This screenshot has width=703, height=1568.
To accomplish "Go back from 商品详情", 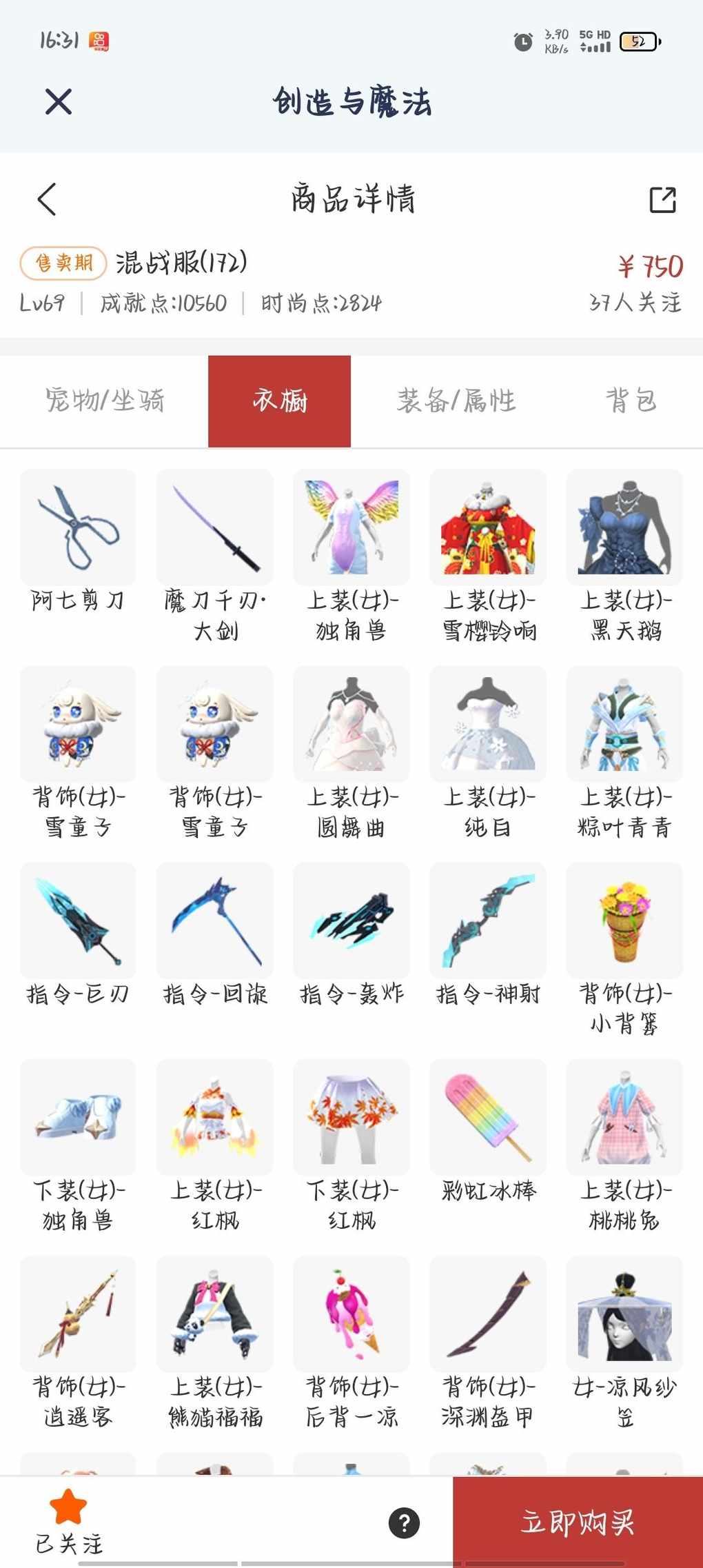I will [x=47, y=199].
